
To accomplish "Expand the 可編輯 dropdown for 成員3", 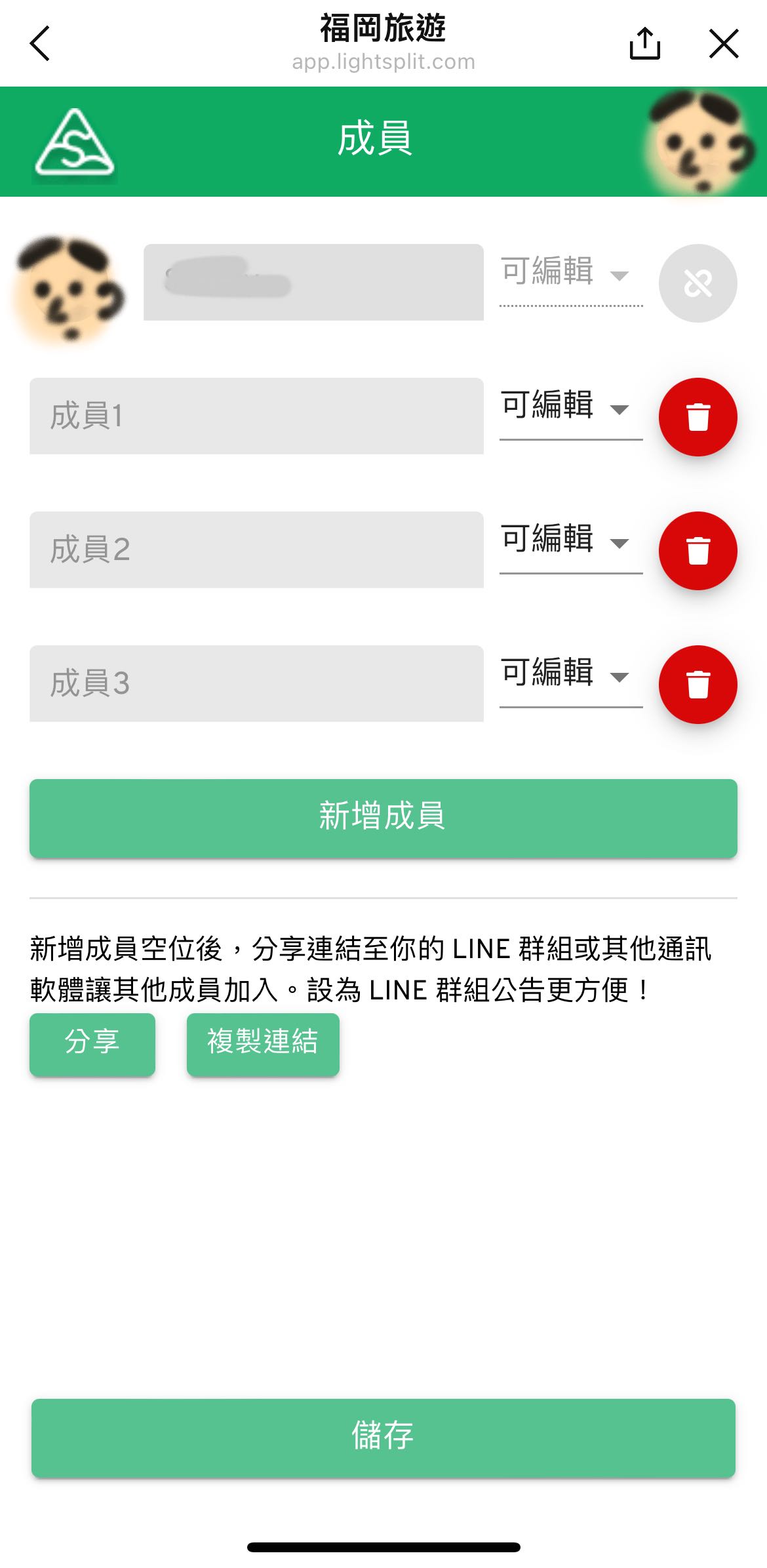I will click(570, 674).
